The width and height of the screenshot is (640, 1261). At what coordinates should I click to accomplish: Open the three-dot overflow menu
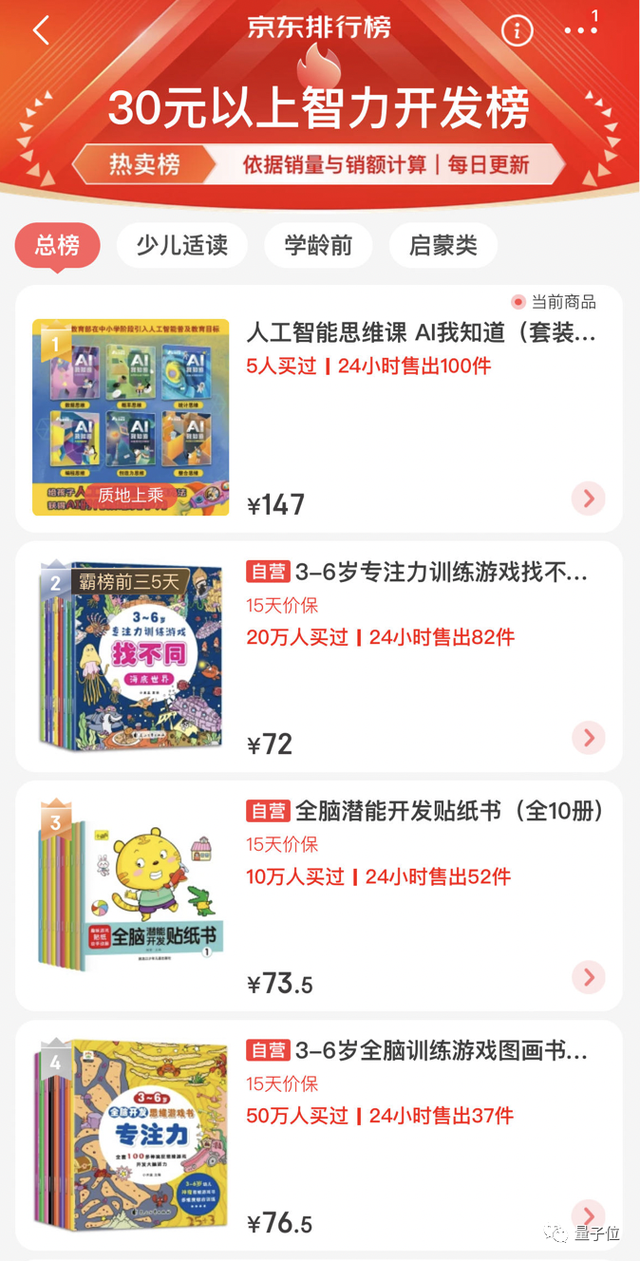[x=580, y=30]
